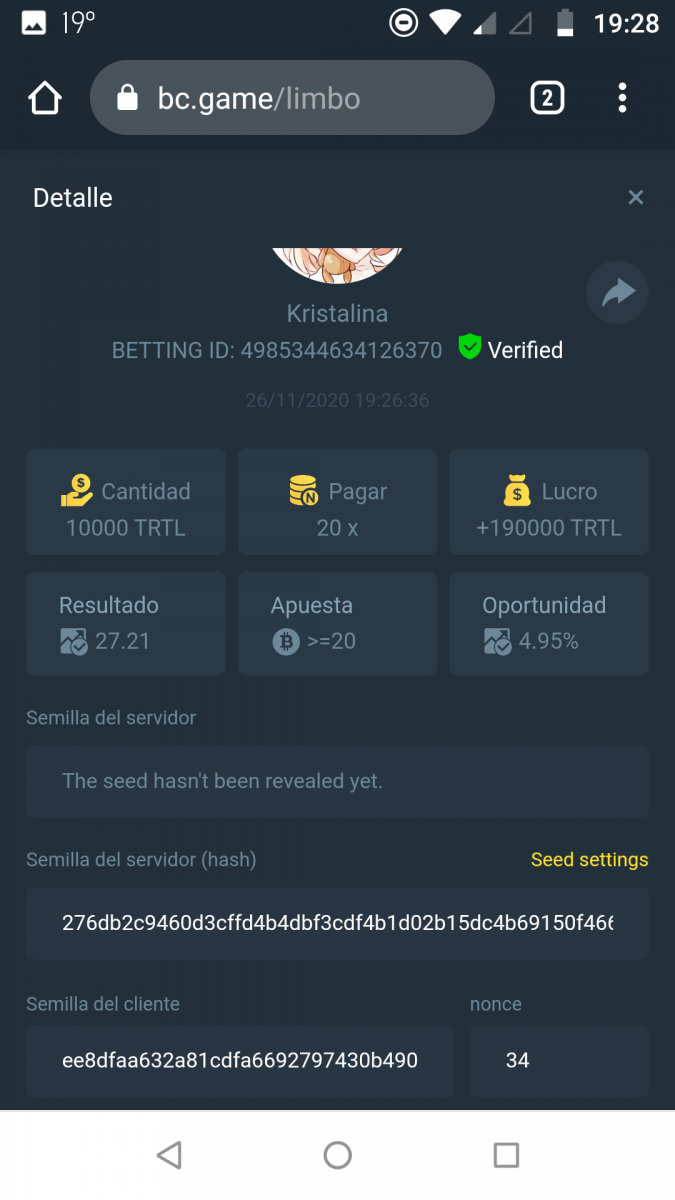
Task: Open the bc.game/limbo address bar
Action: point(292,98)
